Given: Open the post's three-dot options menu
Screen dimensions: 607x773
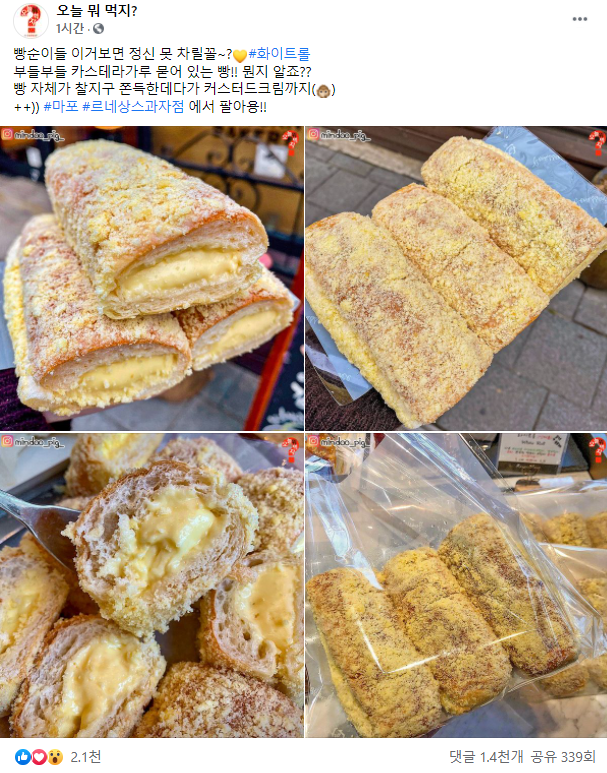Looking at the screenshot, I should 580,19.
